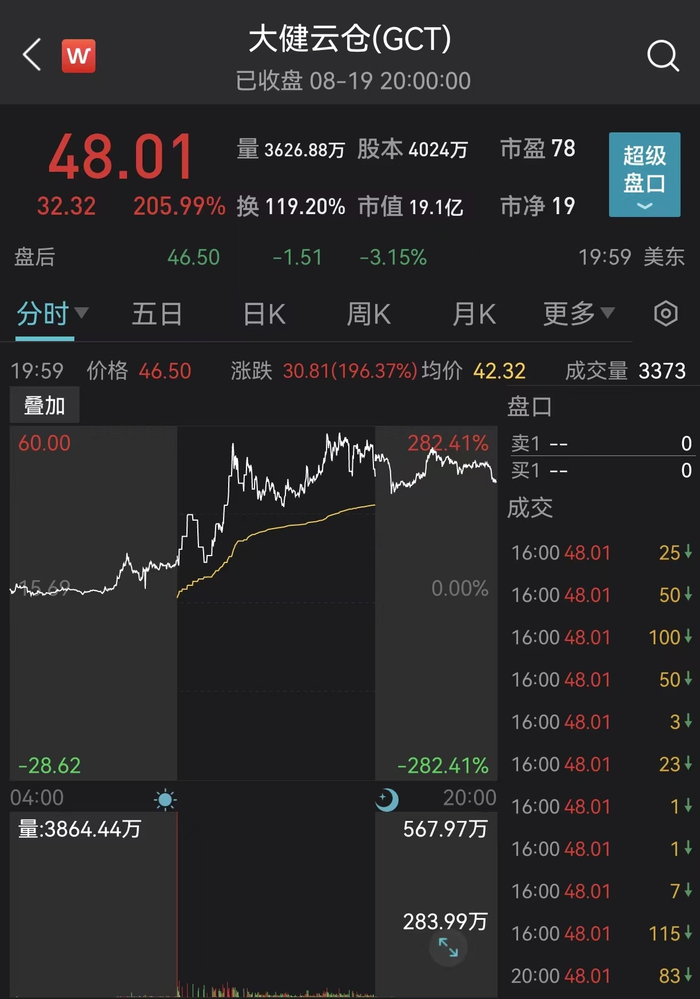Screen dimensions: 700x999
Task: Tap the red W badge
Action: click(79, 56)
